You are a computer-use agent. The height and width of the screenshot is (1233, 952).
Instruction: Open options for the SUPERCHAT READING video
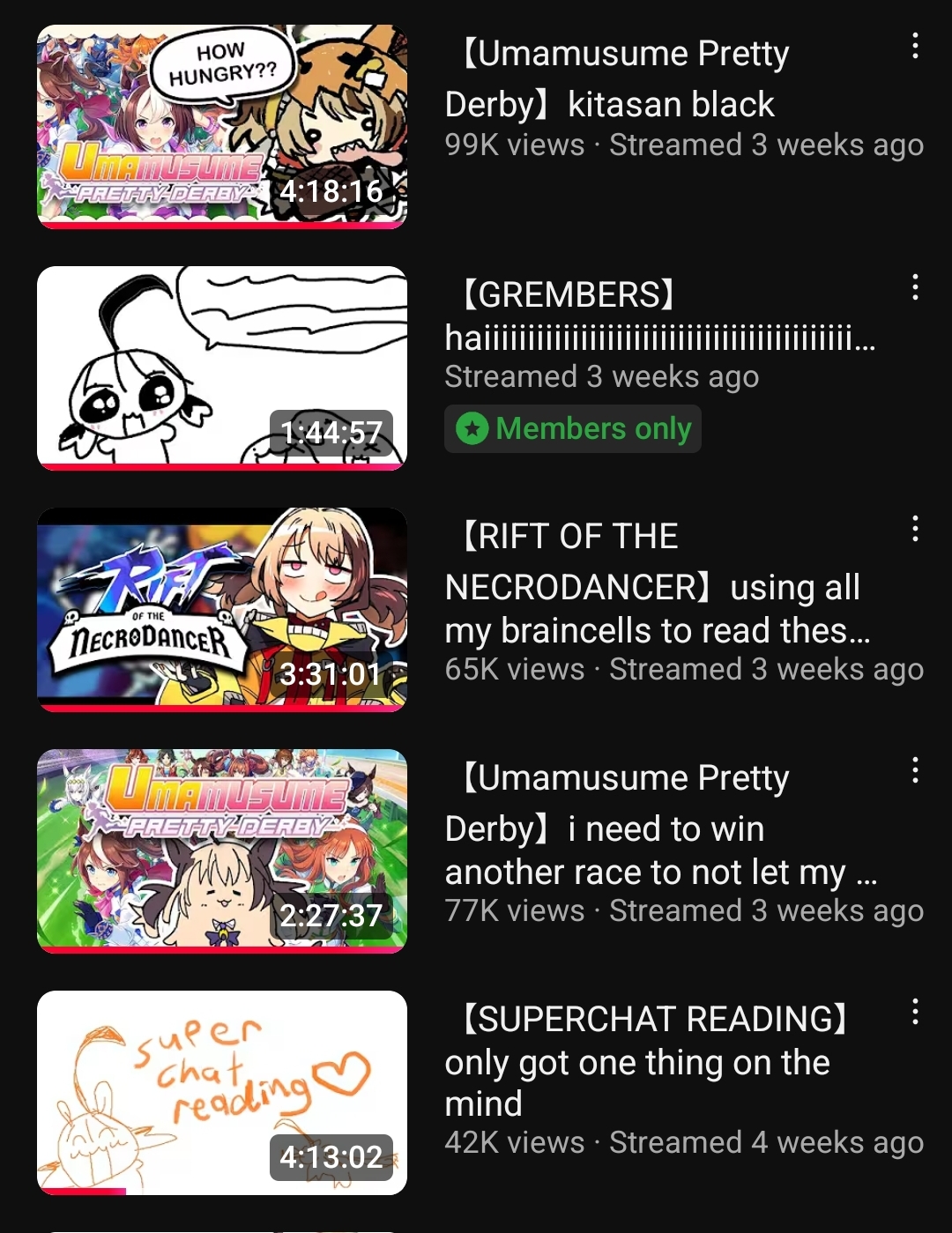[x=915, y=1012]
